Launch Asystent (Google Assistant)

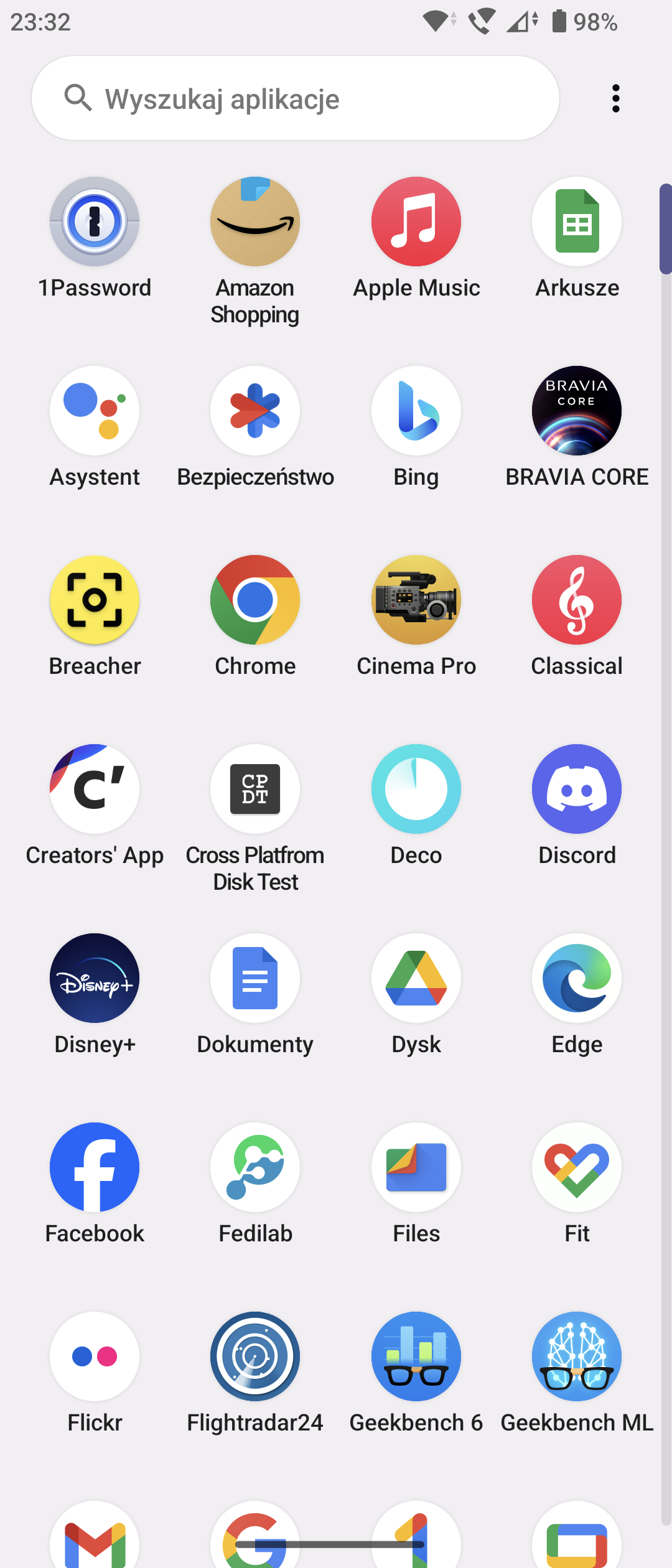[95, 411]
